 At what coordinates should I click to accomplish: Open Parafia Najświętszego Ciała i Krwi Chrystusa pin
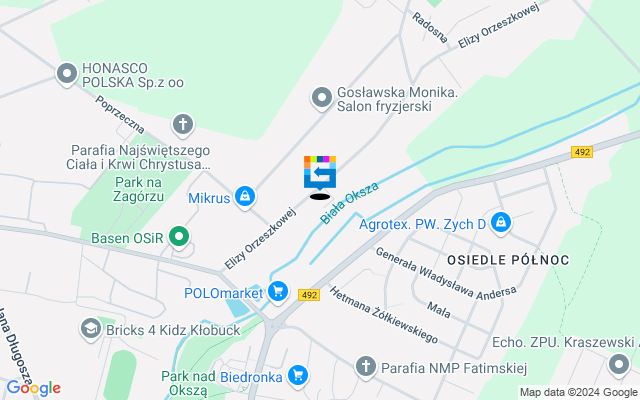182,124
